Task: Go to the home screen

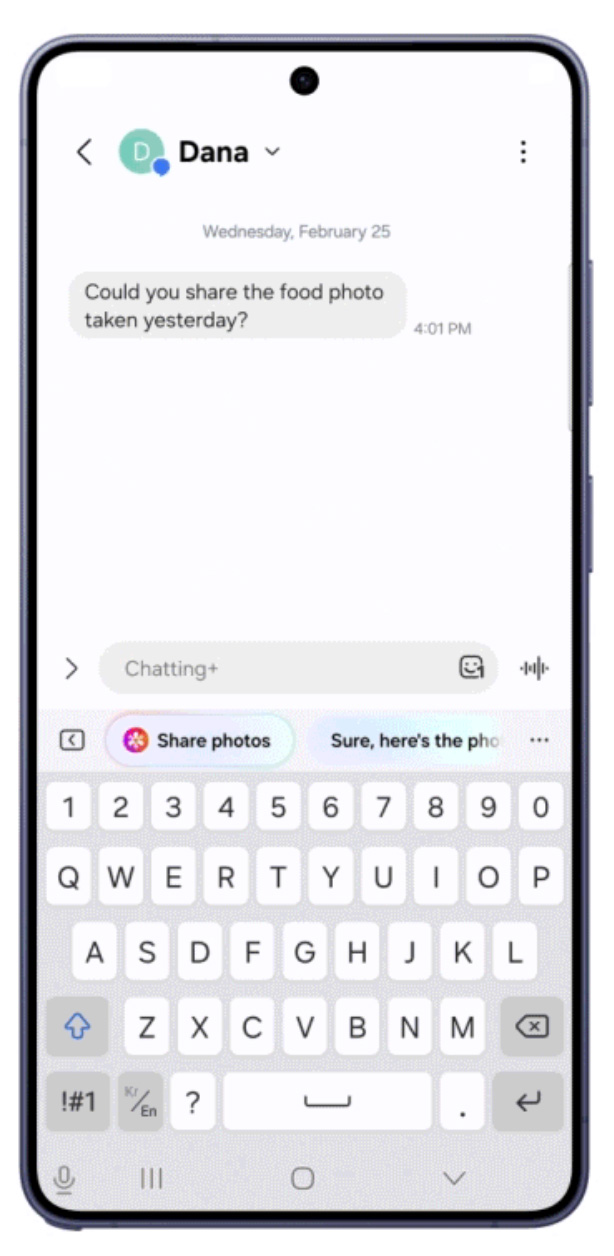Action: pos(303,1179)
